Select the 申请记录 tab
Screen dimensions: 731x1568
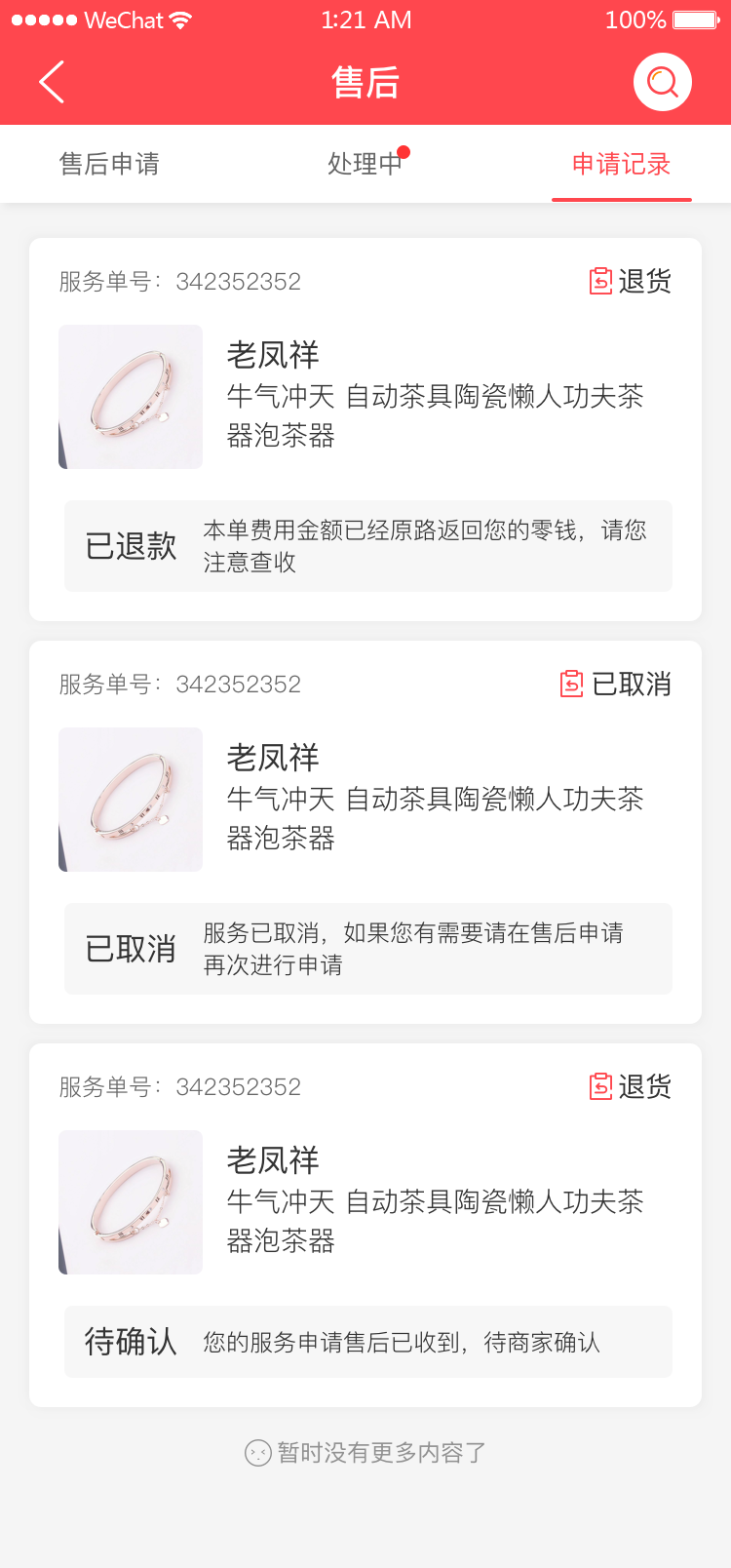[x=621, y=164]
